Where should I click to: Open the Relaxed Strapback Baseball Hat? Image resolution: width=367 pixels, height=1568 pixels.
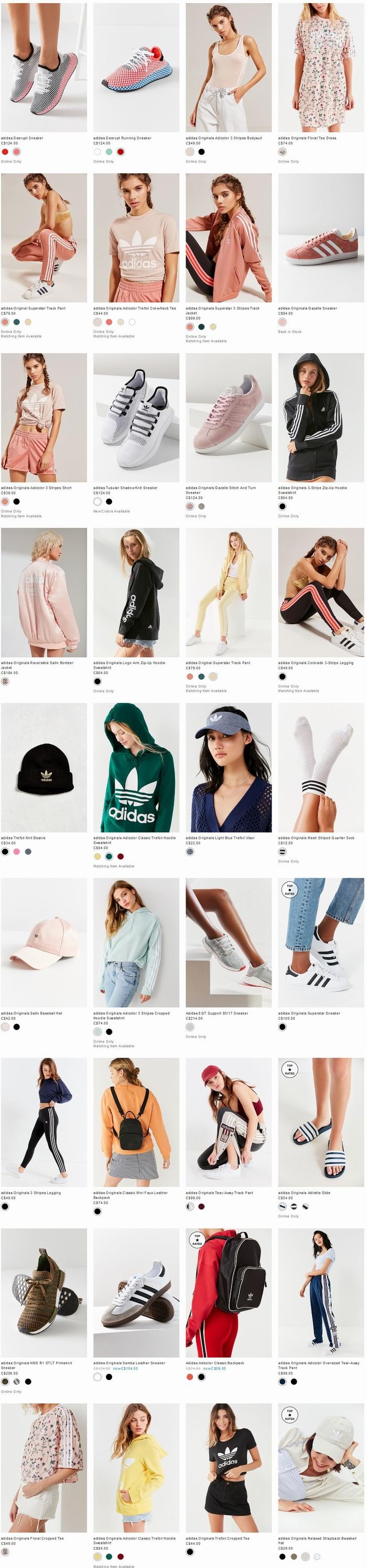pyautogui.click(x=321, y=1467)
